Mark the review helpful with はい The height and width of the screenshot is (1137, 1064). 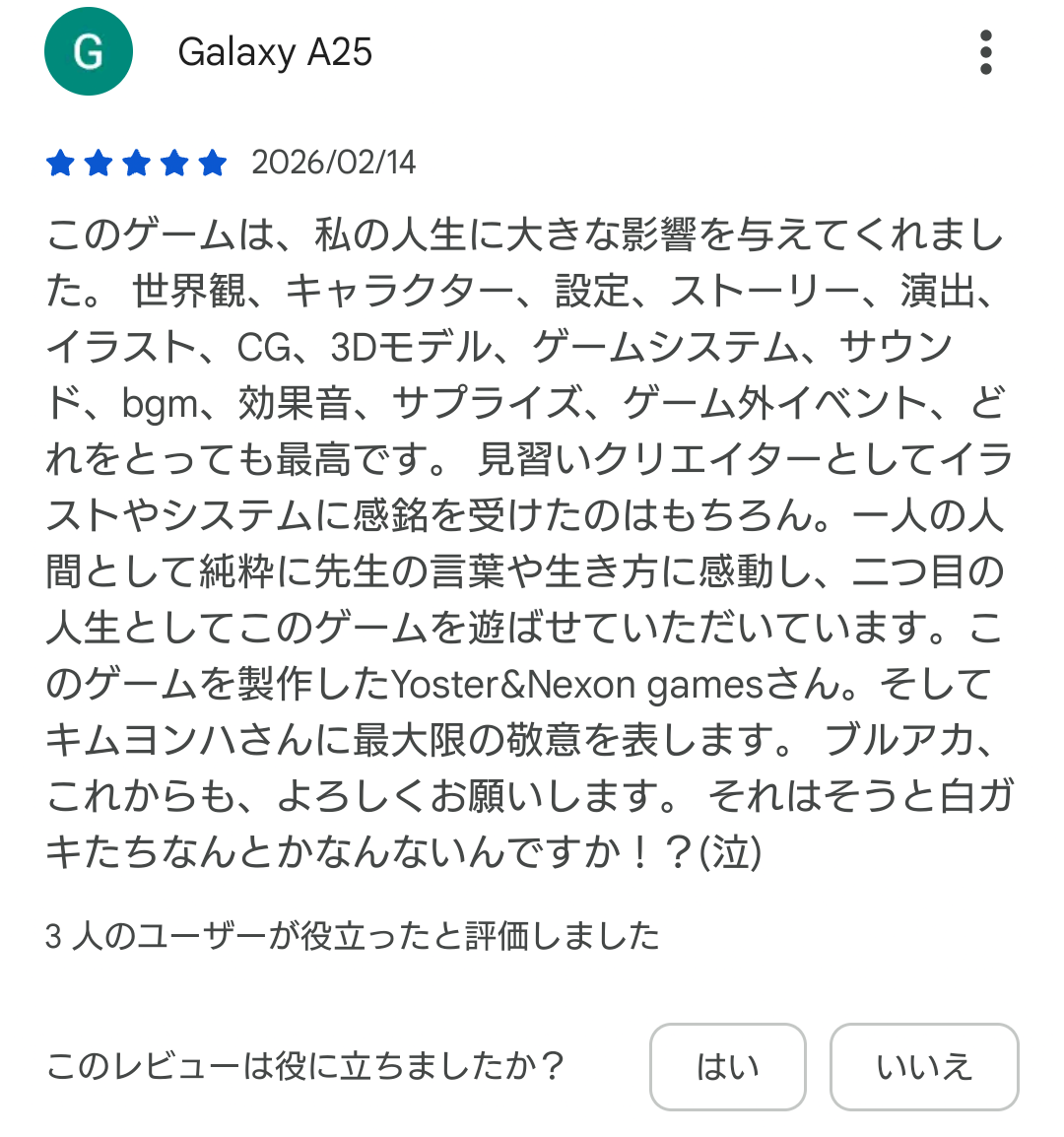pyautogui.click(x=727, y=1066)
